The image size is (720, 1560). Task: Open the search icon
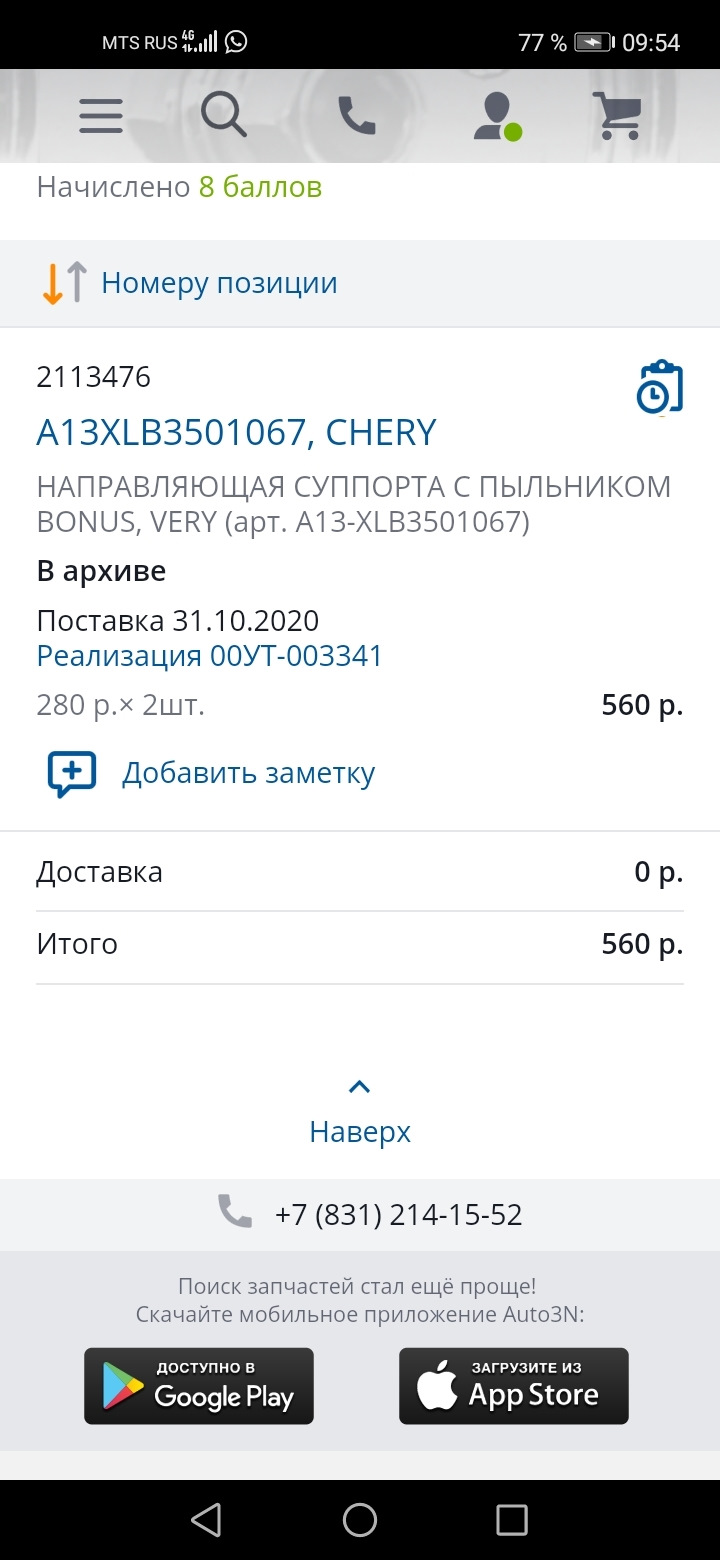[x=223, y=116]
